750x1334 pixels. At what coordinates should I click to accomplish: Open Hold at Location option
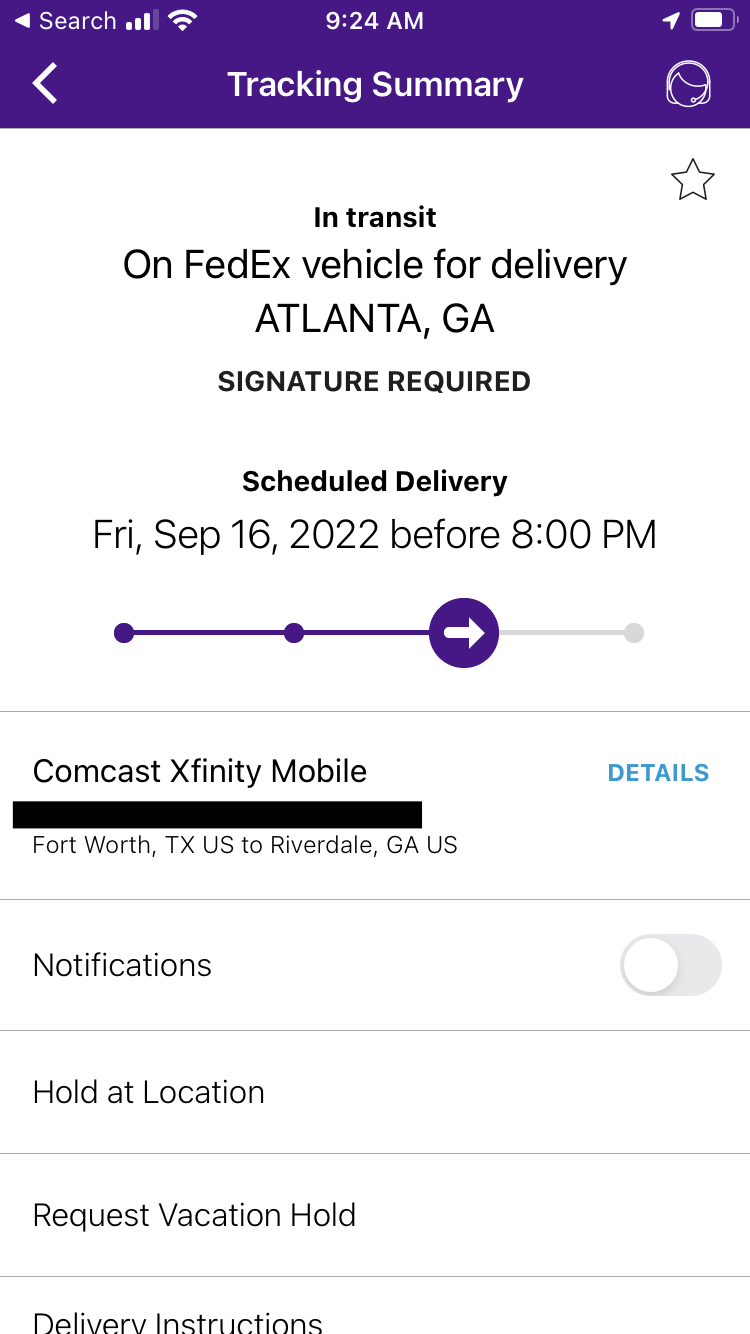point(375,1092)
